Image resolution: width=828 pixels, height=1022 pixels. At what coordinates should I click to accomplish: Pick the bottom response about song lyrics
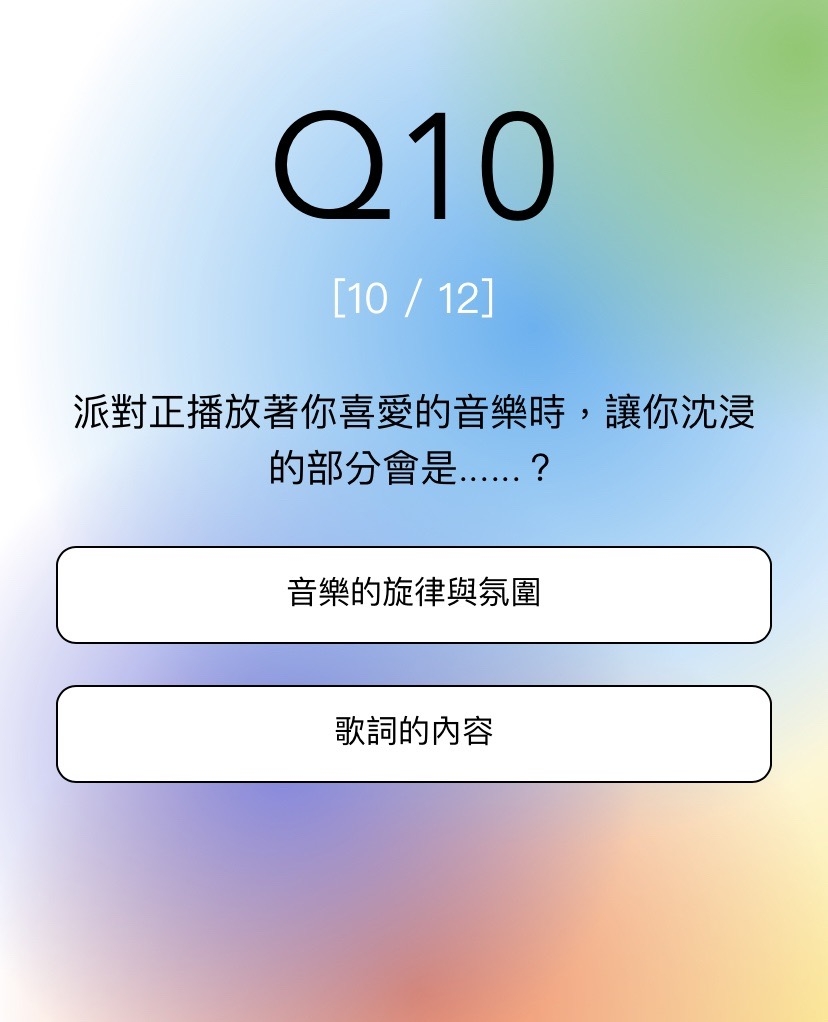click(x=414, y=733)
